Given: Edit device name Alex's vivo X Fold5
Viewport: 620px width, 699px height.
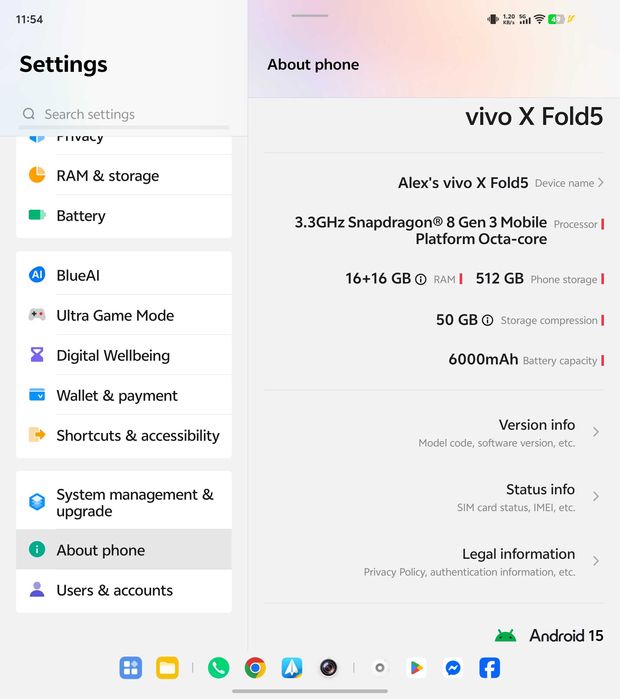Looking at the screenshot, I should click(500, 183).
